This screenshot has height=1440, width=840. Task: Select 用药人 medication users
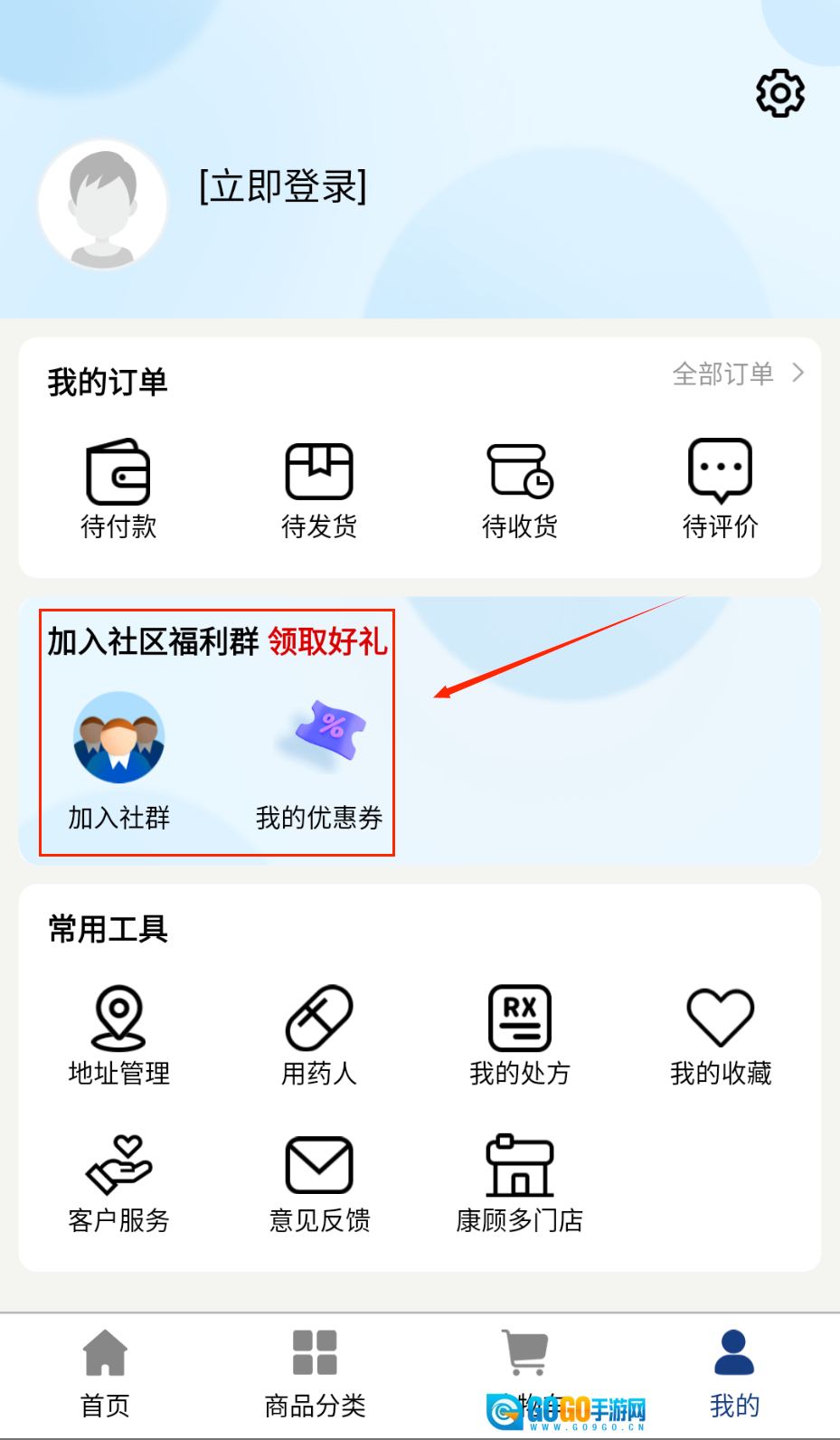319,1035
